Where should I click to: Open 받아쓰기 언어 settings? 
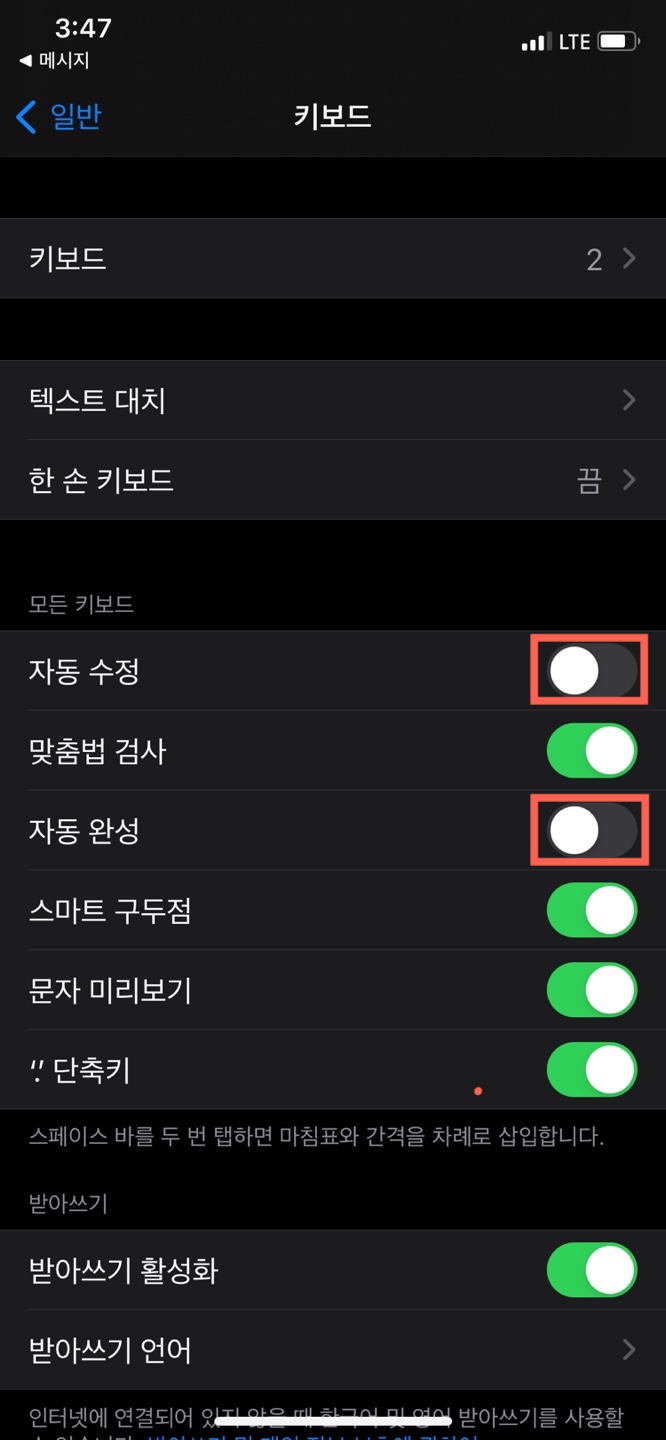pyautogui.click(x=333, y=1351)
